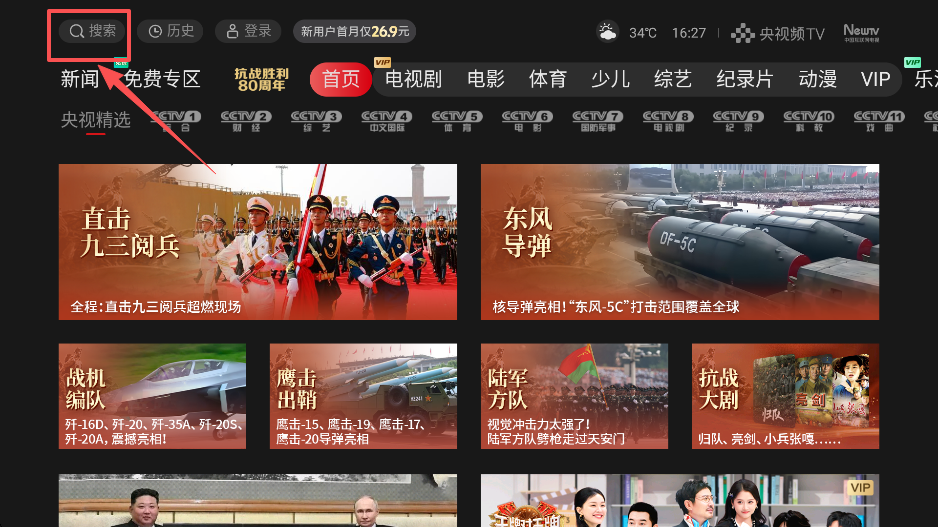The height and width of the screenshot is (527, 938).
Task: Open the 抗战大剧 tile
Action: [785, 395]
